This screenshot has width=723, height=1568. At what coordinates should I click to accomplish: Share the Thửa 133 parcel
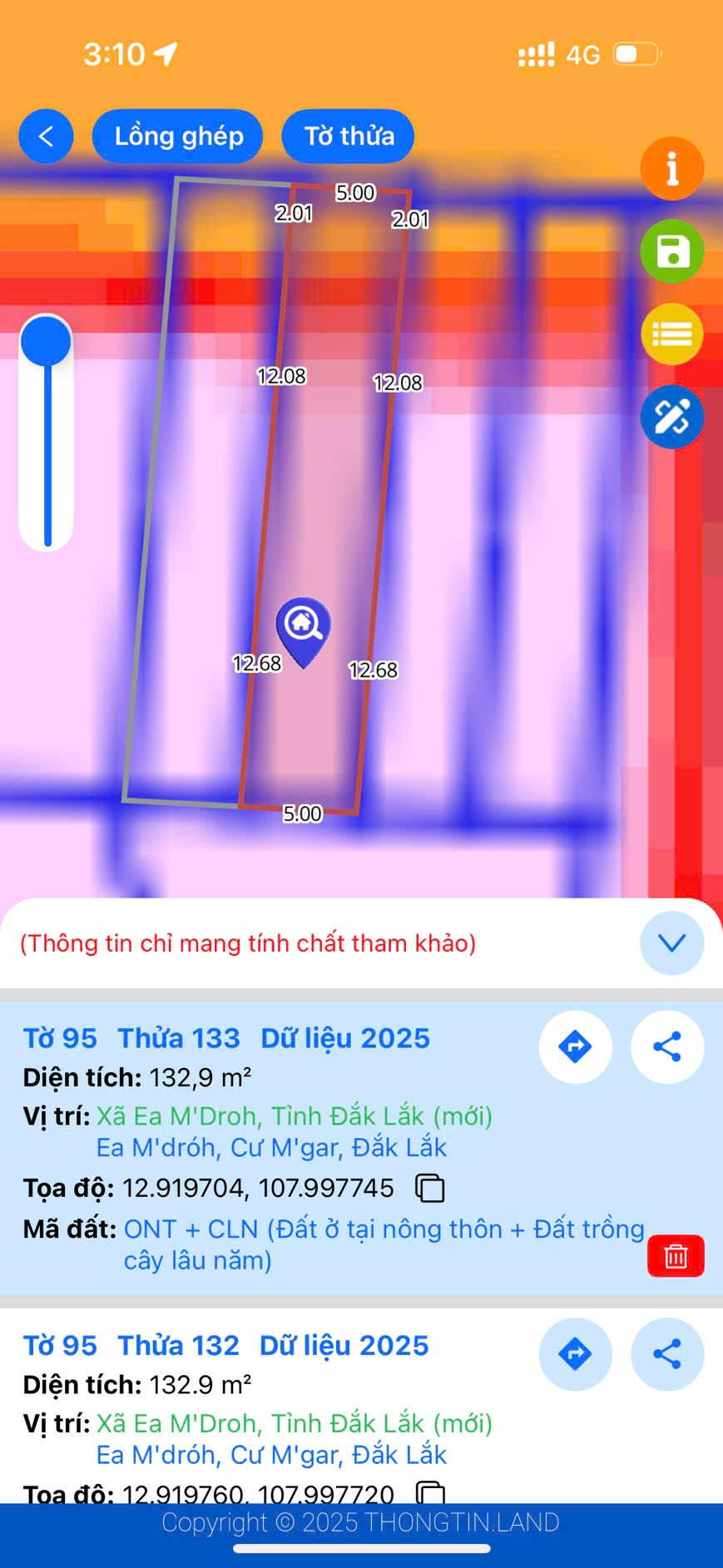point(667,1046)
